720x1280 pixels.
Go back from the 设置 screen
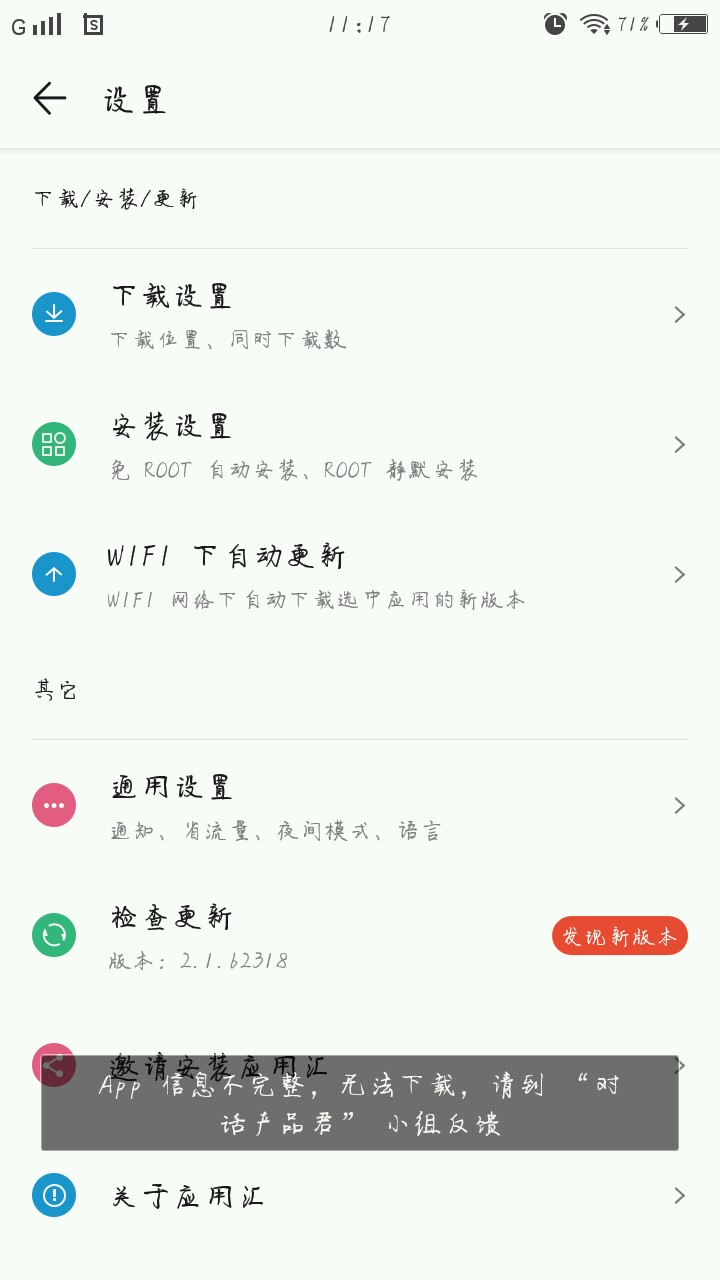coord(49,99)
